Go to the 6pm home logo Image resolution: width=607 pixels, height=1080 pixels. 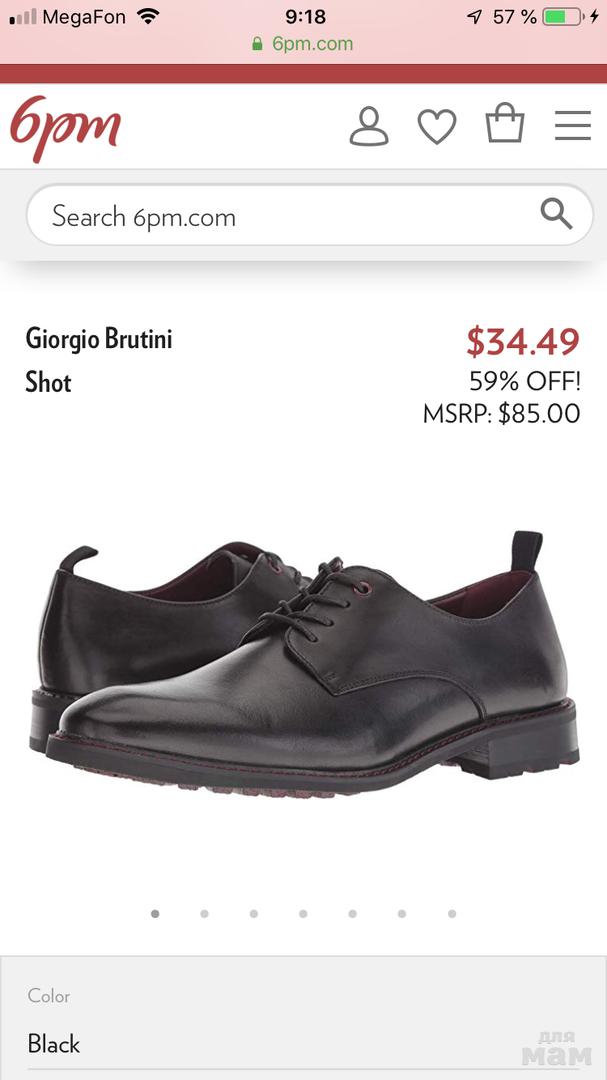click(x=65, y=127)
